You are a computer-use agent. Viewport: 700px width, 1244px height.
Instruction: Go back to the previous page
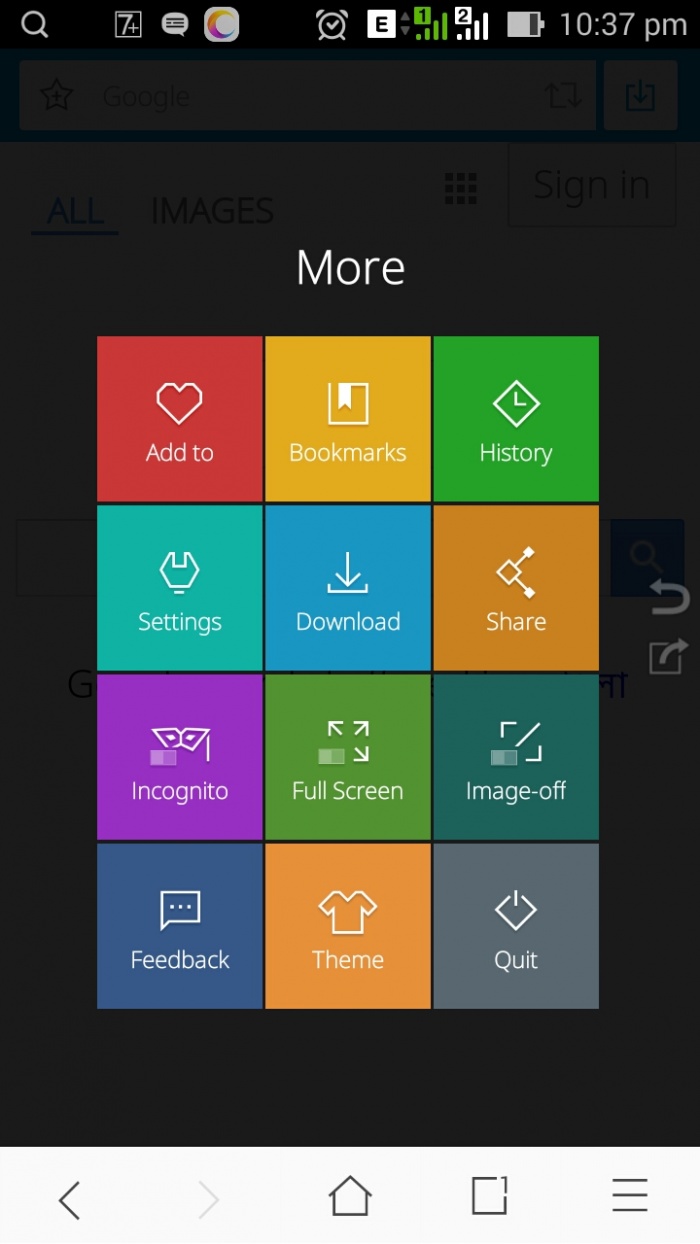tap(69, 1198)
